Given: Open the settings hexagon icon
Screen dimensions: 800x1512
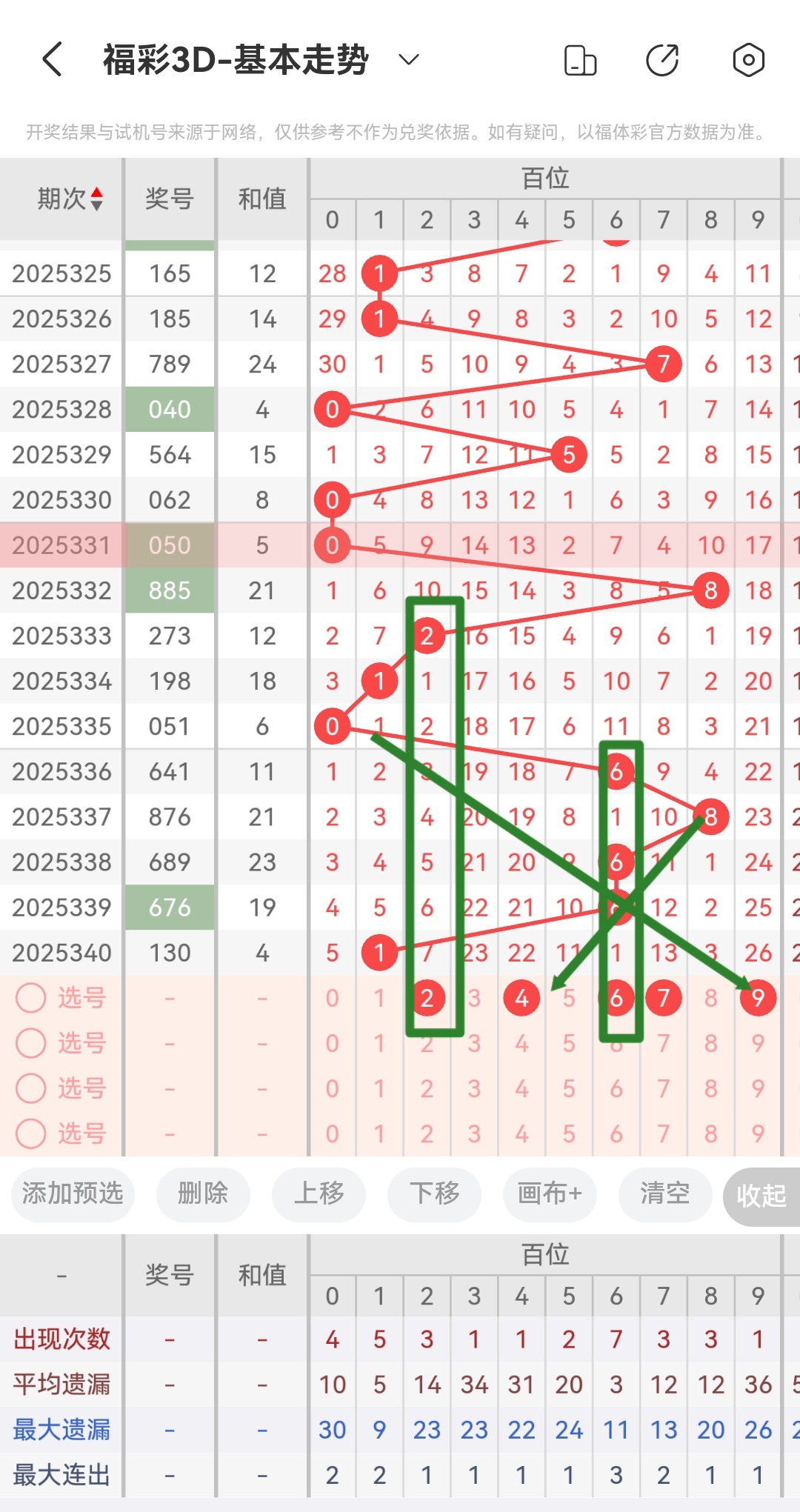Looking at the screenshot, I should point(748,60).
